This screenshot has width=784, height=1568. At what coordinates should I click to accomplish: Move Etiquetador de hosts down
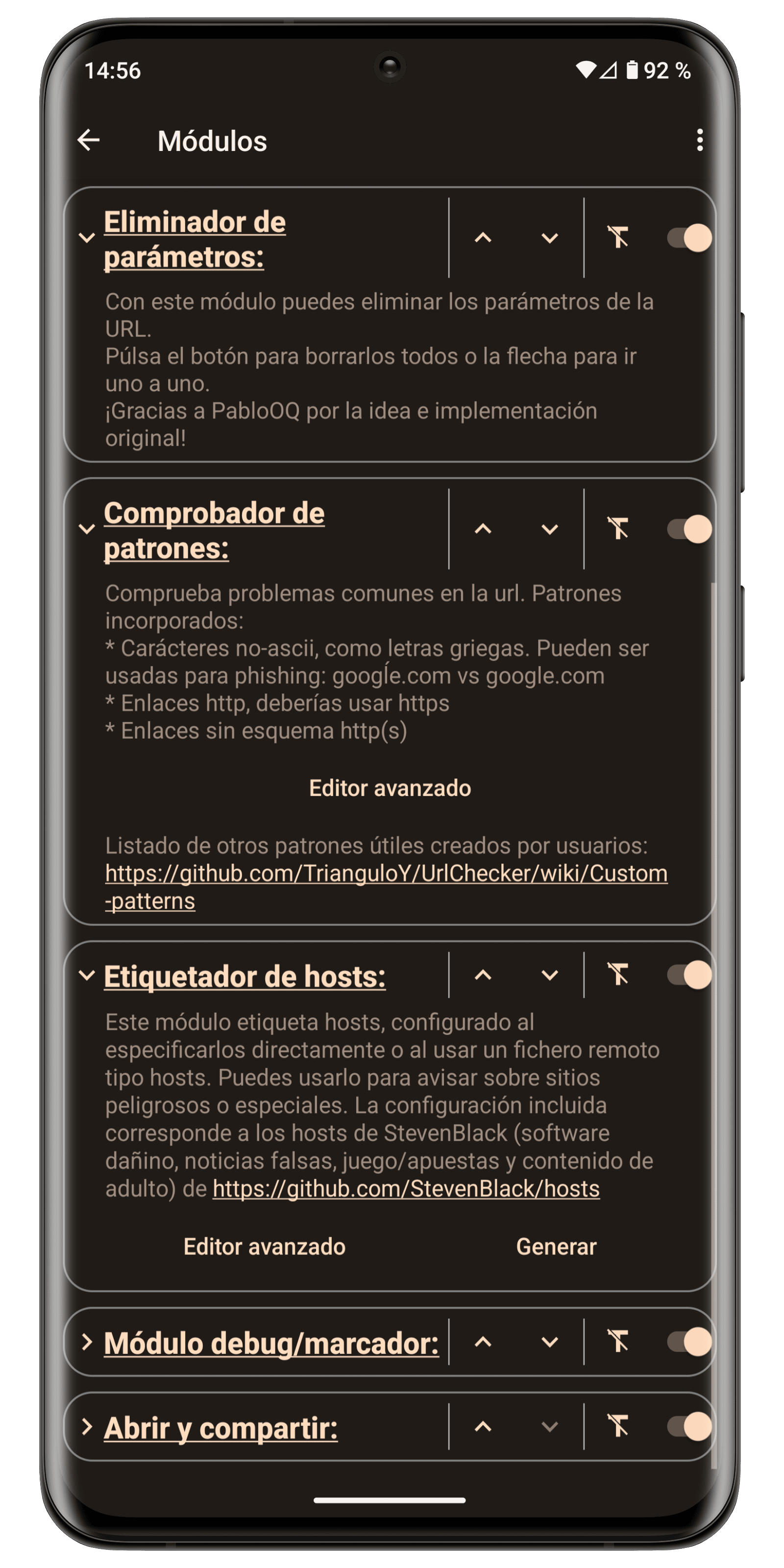(550, 976)
